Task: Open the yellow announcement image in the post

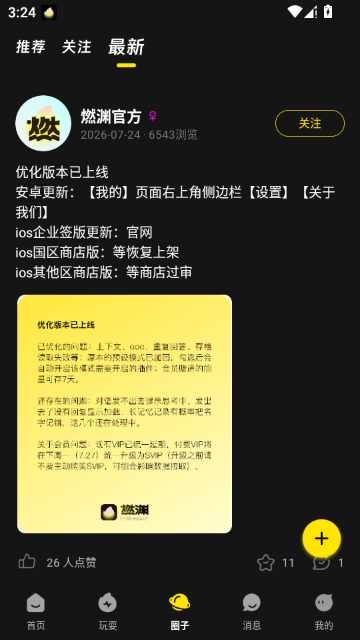Action: tap(124, 414)
